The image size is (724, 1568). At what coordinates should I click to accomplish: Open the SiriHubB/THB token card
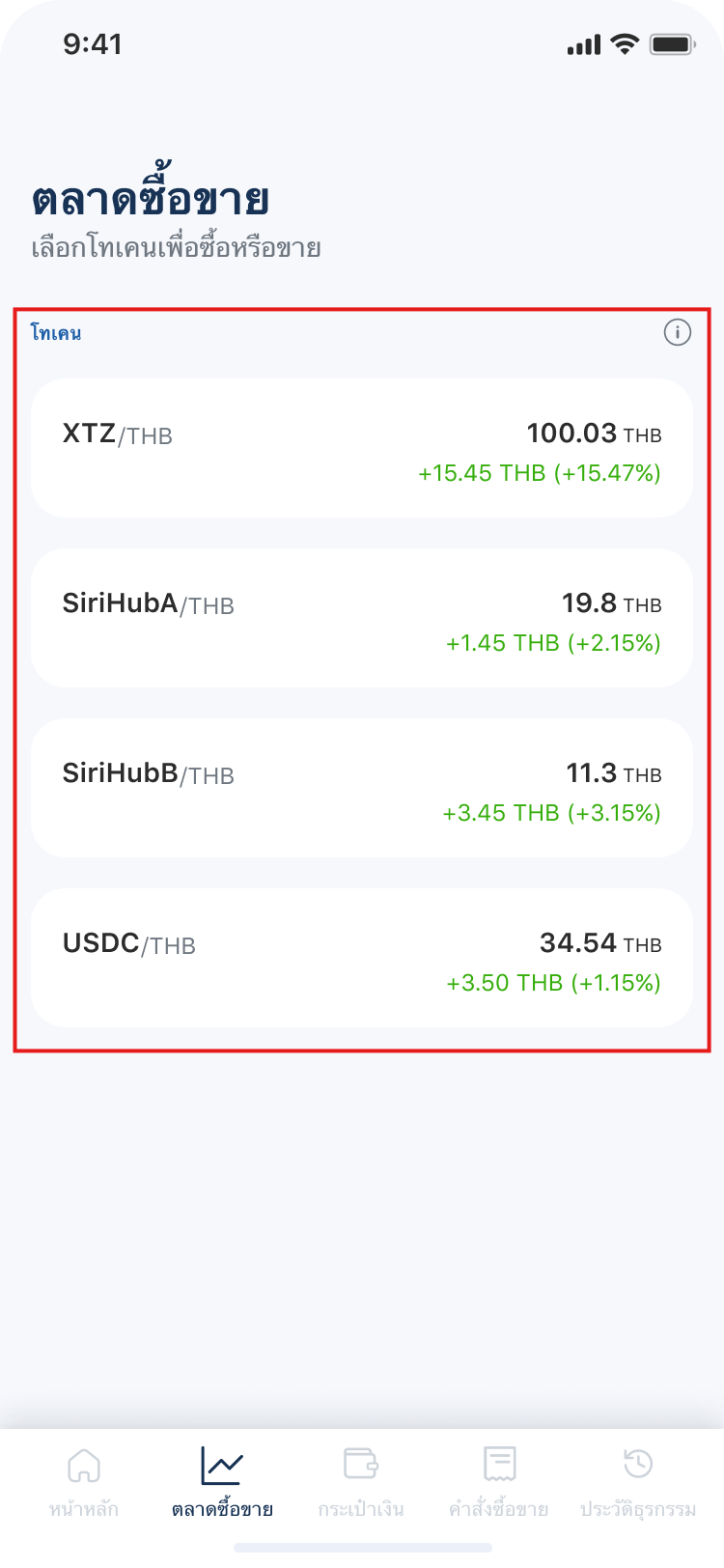(x=362, y=788)
